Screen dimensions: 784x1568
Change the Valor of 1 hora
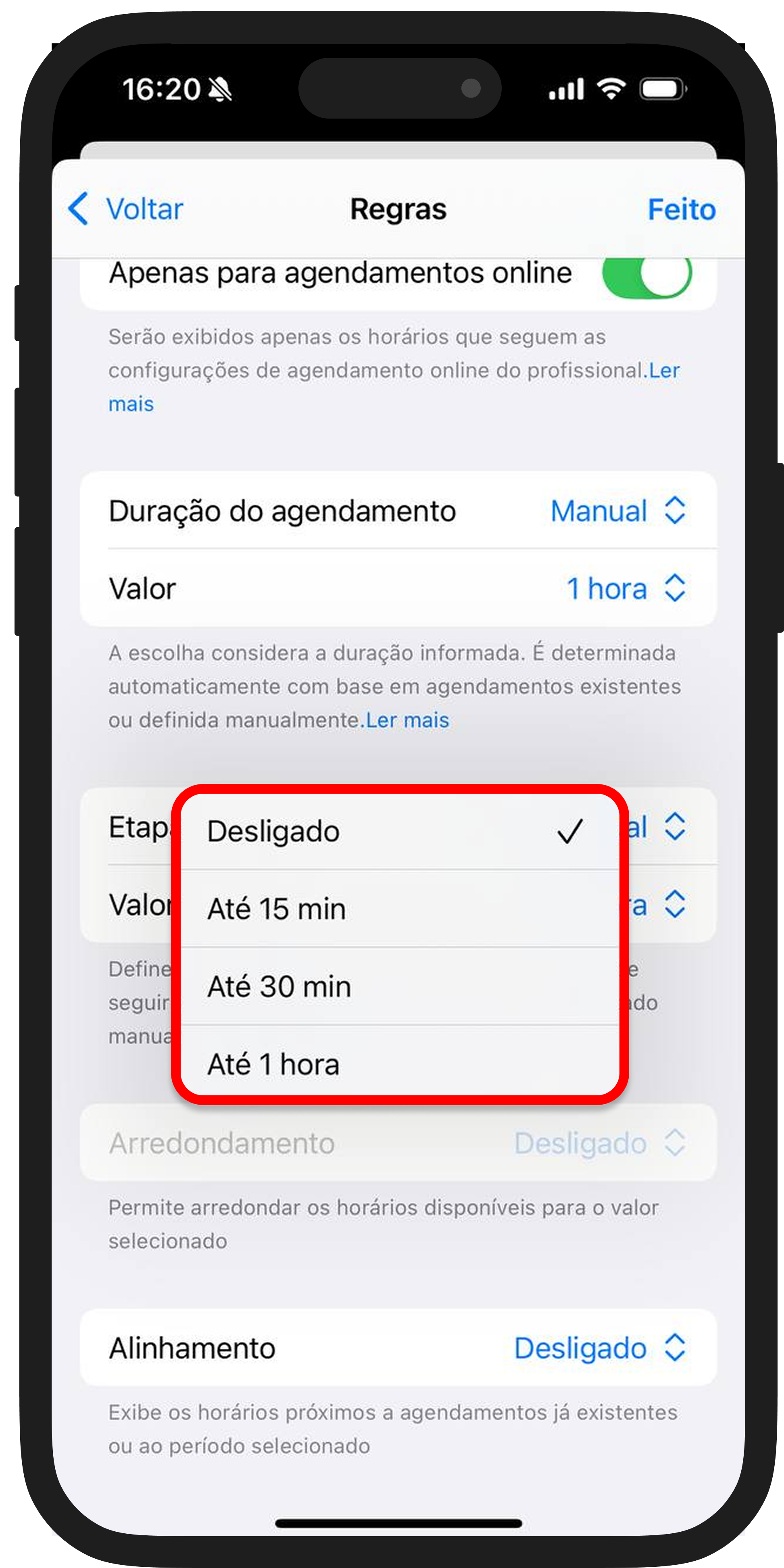[x=625, y=589]
